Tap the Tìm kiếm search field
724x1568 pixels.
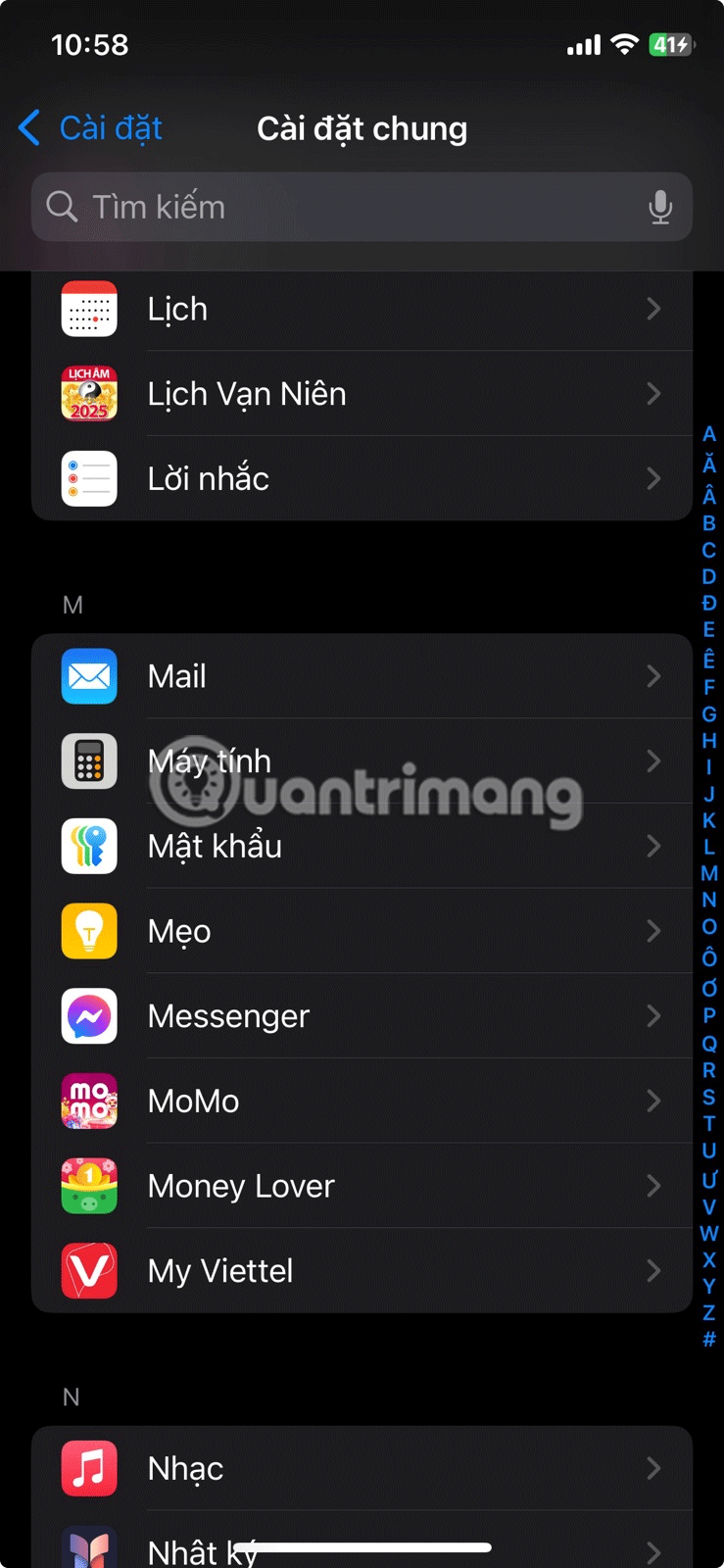coord(343,207)
